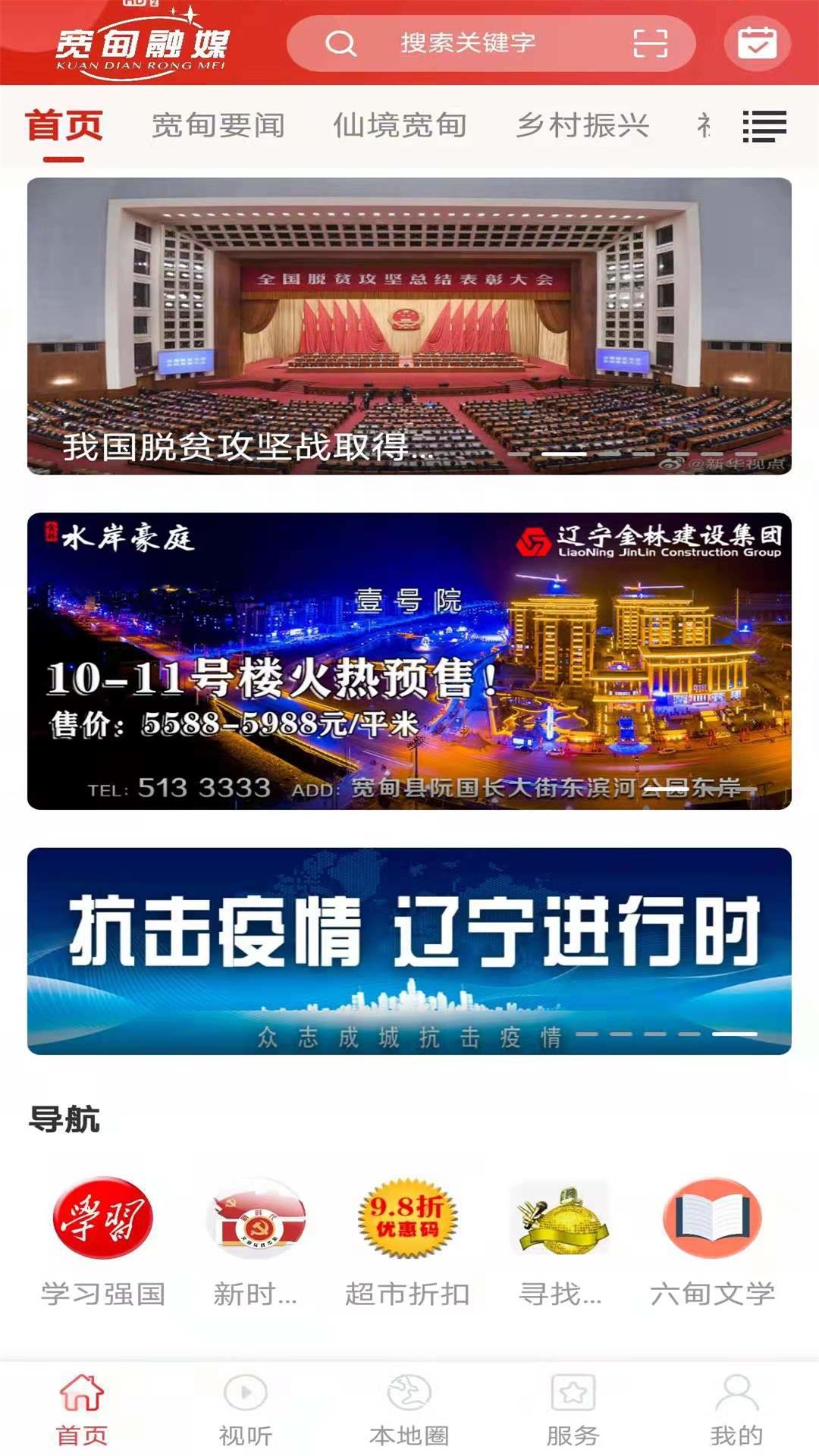Tap the 搜索关键字 search field
The width and height of the screenshot is (819, 1456).
[x=467, y=43]
